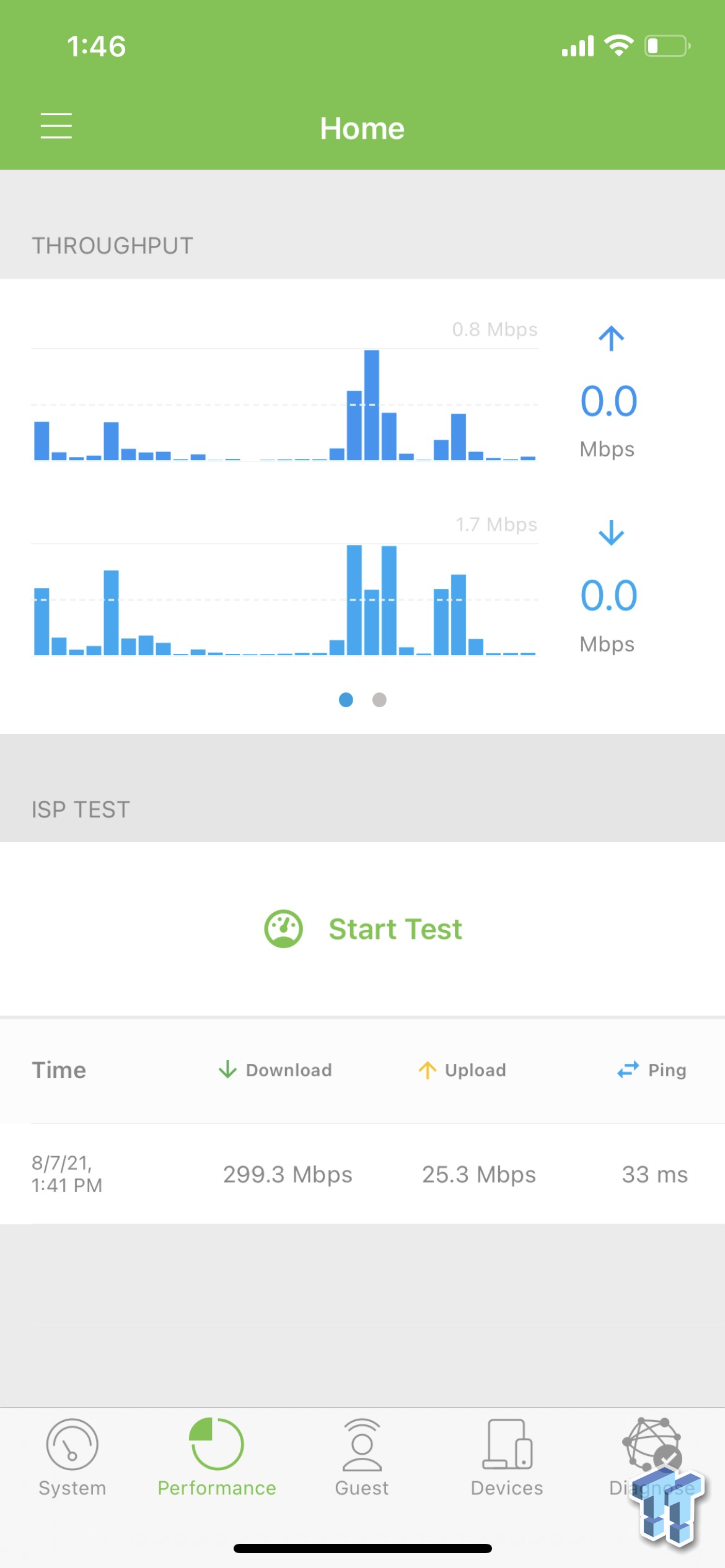This screenshot has width=725, height=1568.
Task: Select the second page indicator dot
Action: coord(380,699)
